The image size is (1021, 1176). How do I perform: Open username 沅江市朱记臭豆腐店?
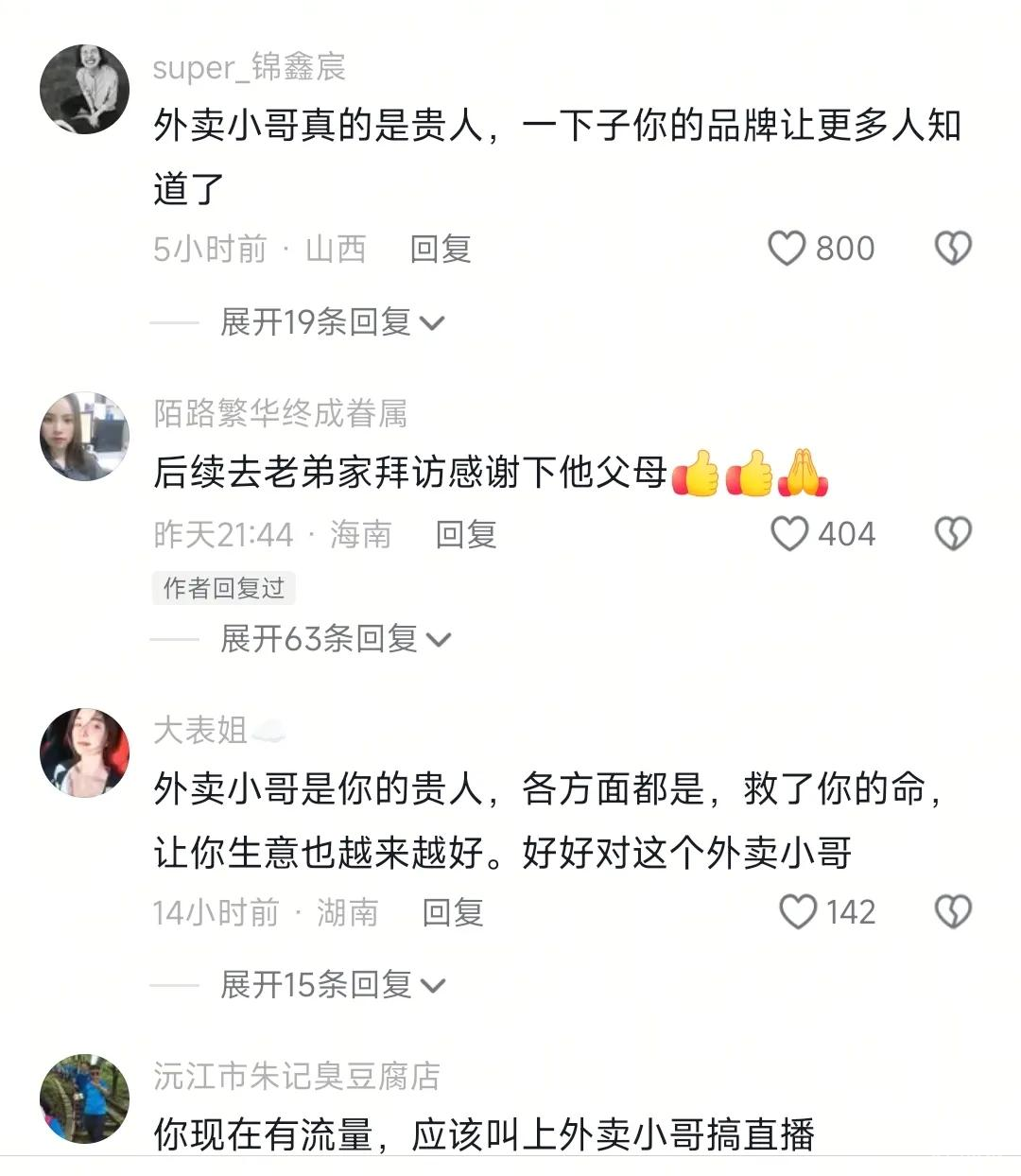(x=297, y=1076)
